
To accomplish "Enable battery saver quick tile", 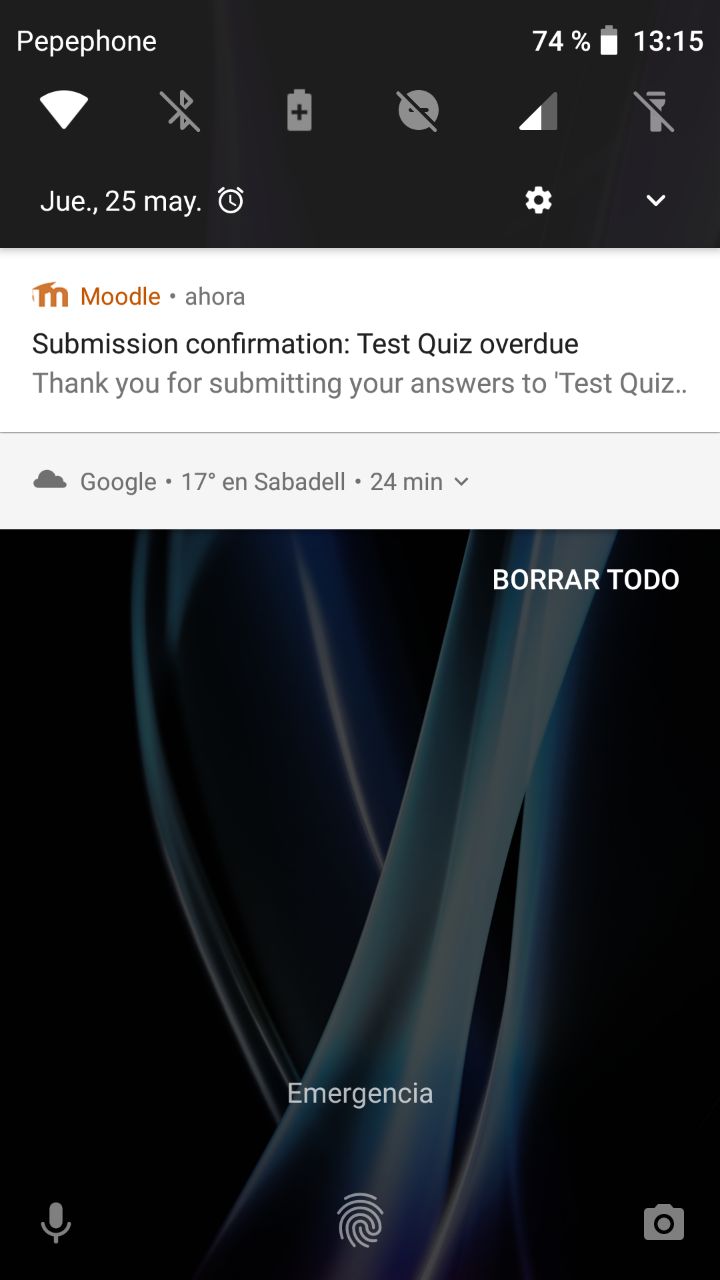I will point(299,110).
